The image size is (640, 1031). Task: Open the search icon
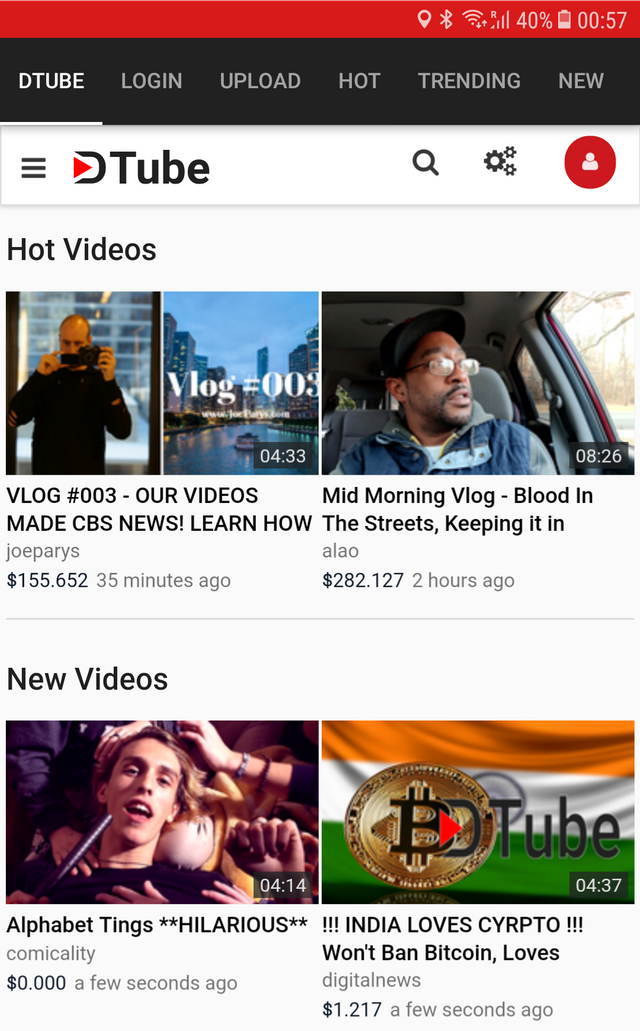tap(426, 162)
